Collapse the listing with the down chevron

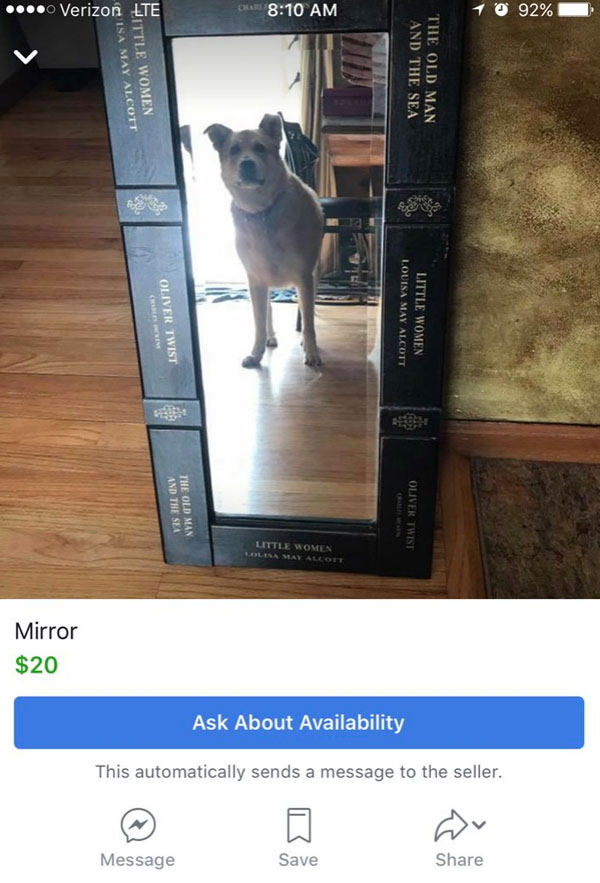(x=25, y=57)
